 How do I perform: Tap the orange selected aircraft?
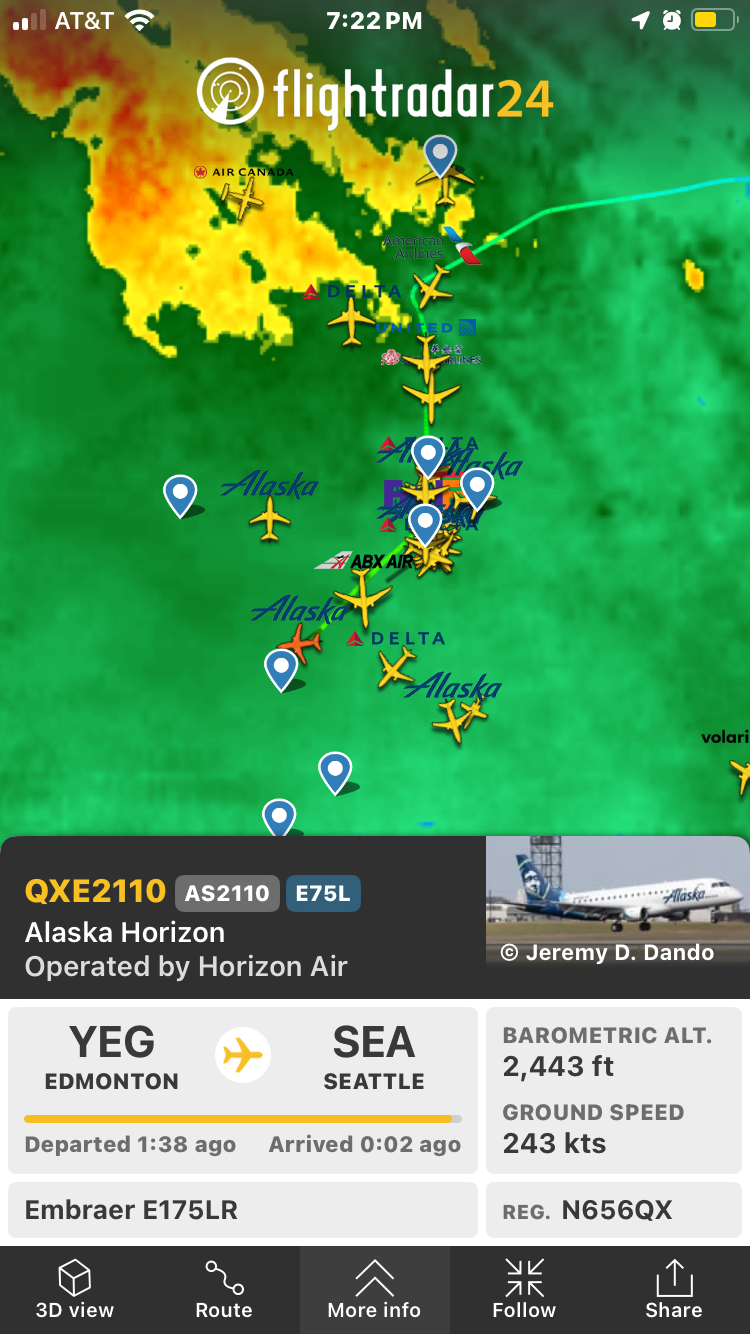coord(300,641)
